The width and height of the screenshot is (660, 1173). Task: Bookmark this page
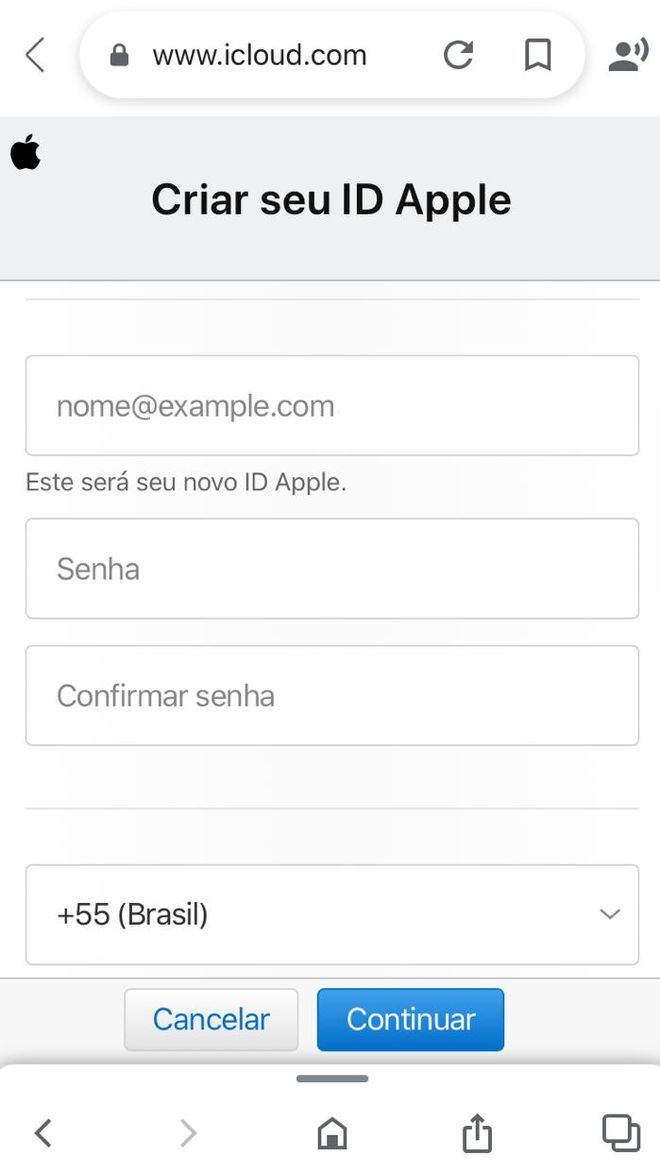(537, 55)
